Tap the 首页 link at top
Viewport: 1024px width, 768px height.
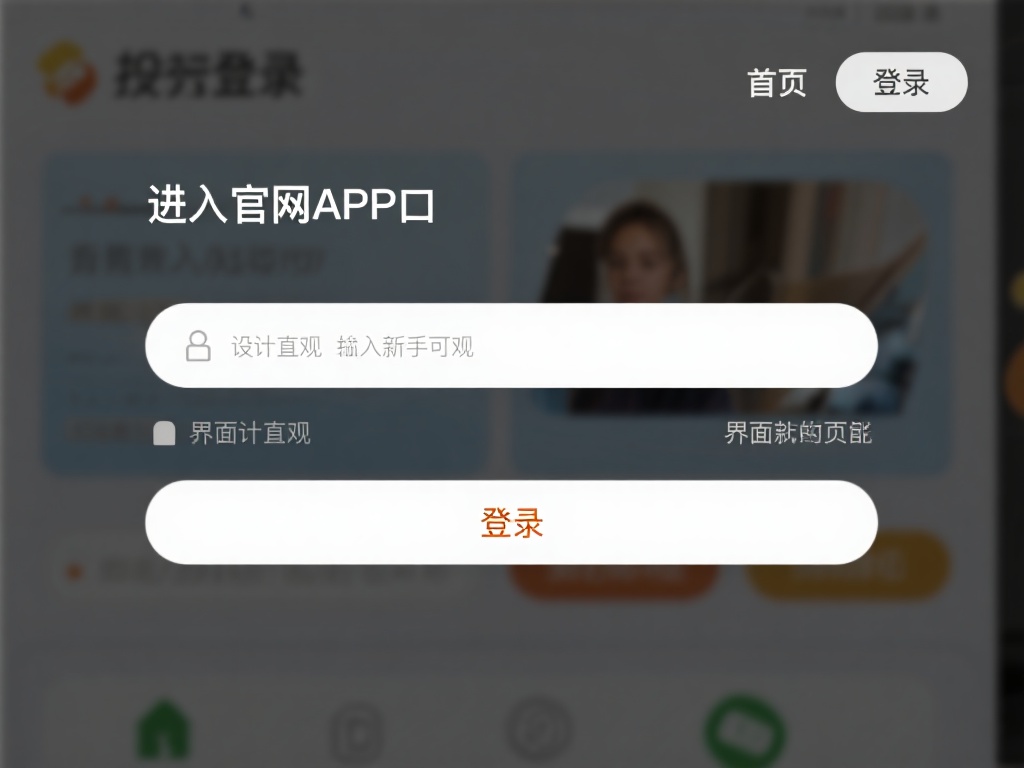pyautogui.click(x=776, y=83)
